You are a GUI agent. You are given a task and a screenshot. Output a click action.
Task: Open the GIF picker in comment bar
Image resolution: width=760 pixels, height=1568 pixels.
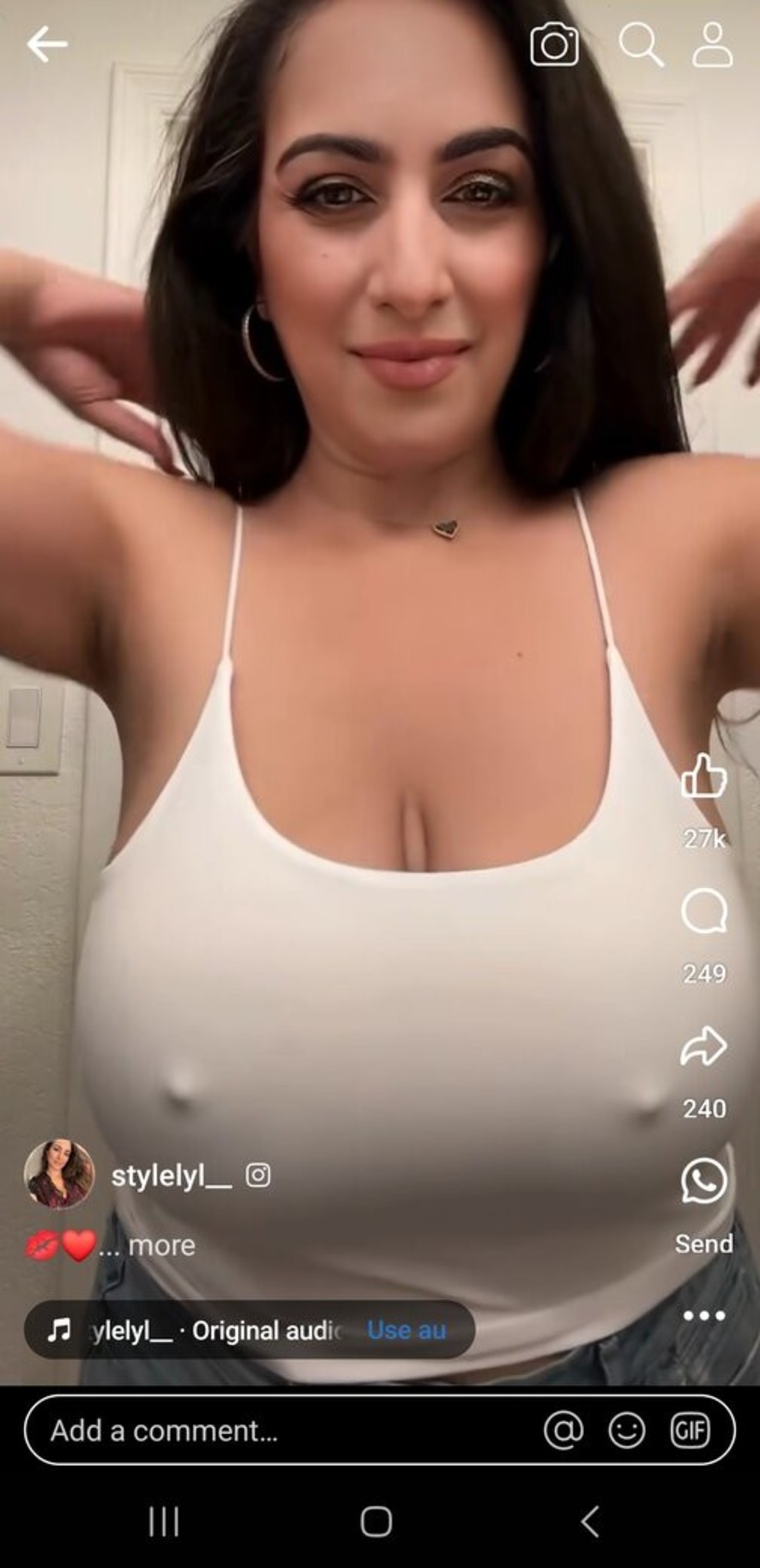pos(690,1431)
